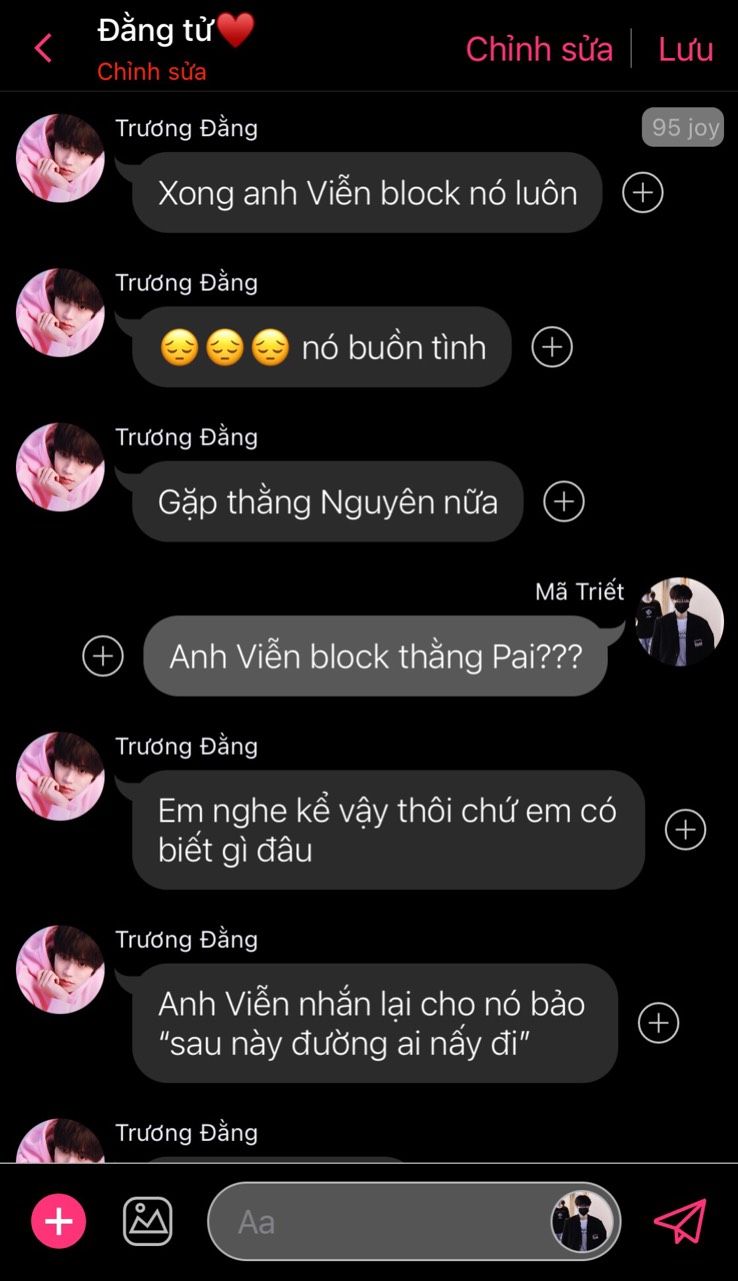Open the image gallery picker
Image resolution: width=738 pixels, height=1281 pixels.
coord(147,1221)
